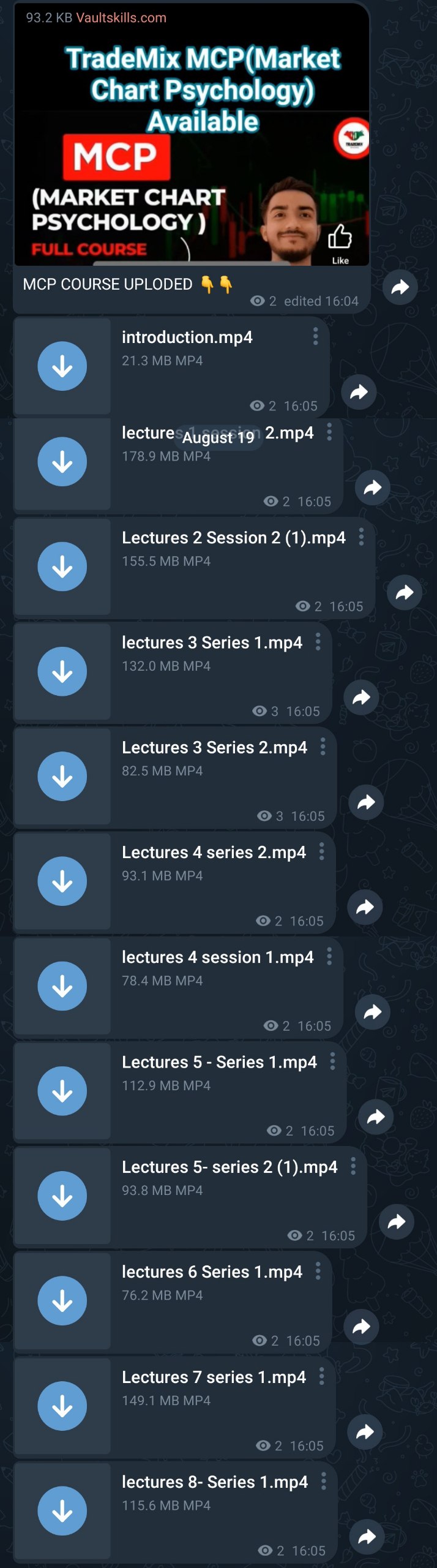
Task: Forward introduction.mp4 file
Action: tap(359, 391)
